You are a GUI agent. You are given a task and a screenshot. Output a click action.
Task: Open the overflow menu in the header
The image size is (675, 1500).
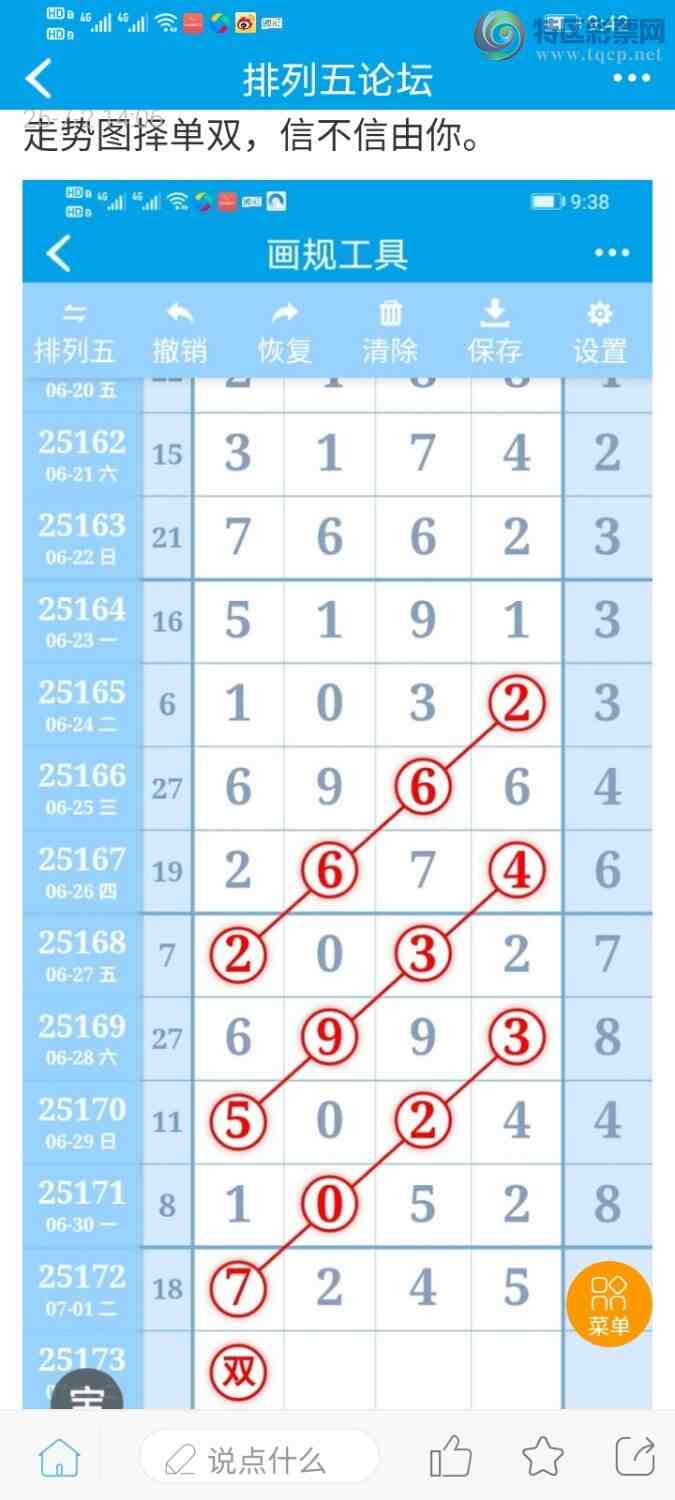(x=631, y=79)
